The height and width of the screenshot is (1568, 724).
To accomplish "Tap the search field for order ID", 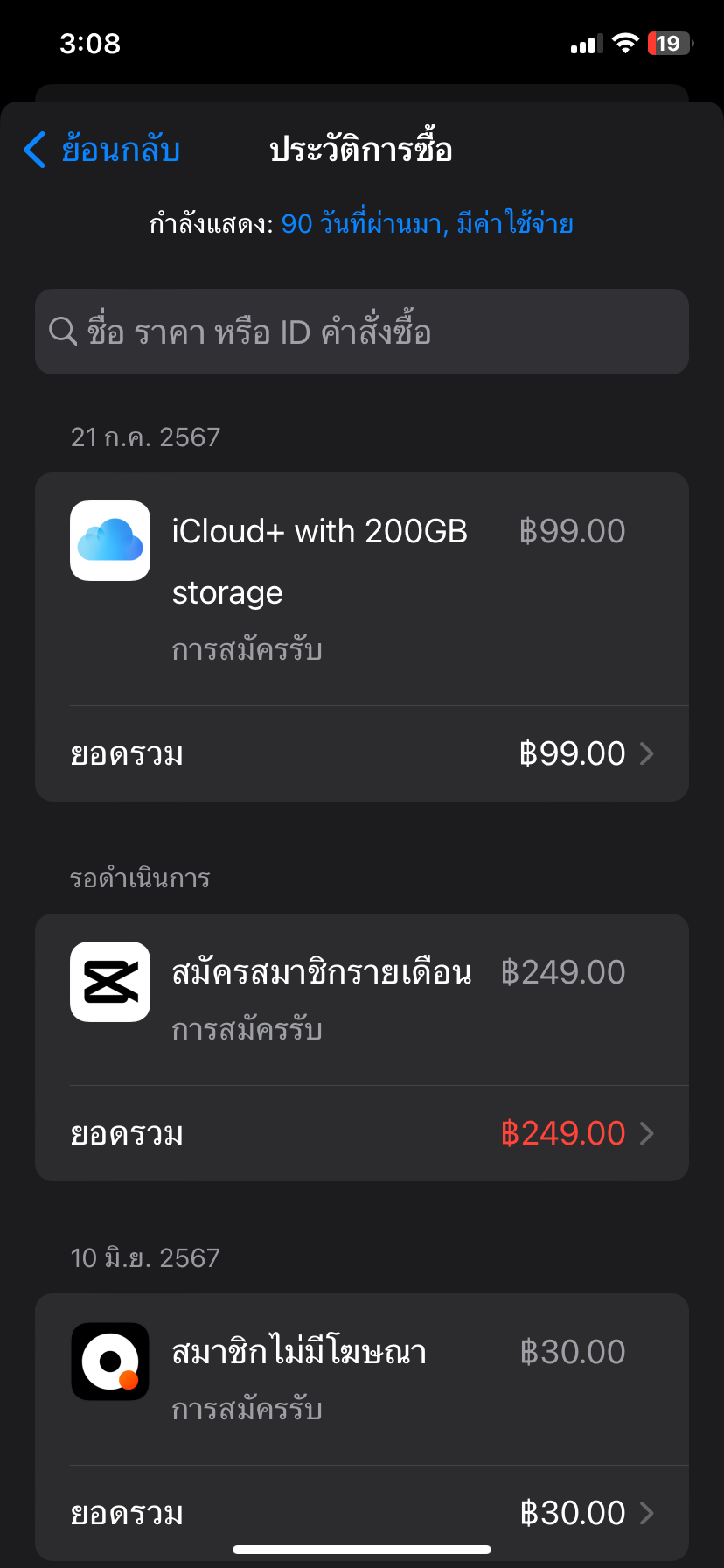I will (362, 332).
